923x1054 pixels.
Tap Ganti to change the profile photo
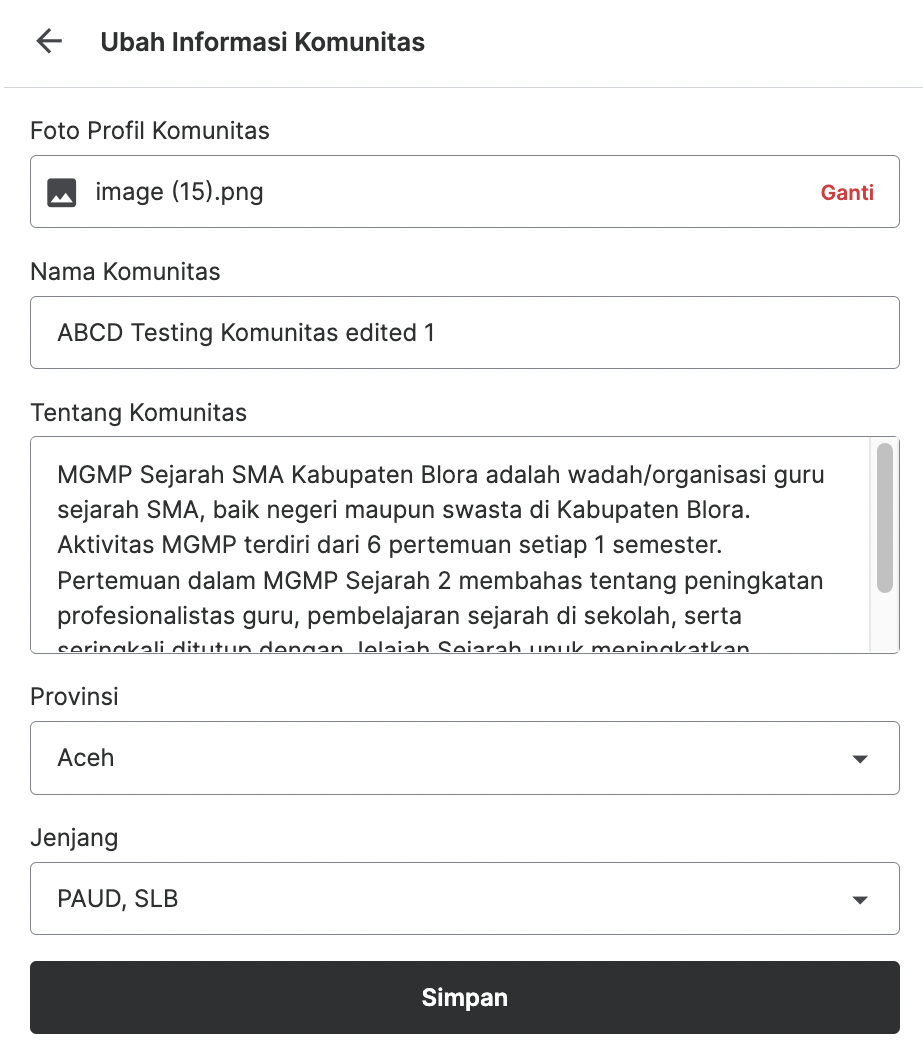coord(847,192)
